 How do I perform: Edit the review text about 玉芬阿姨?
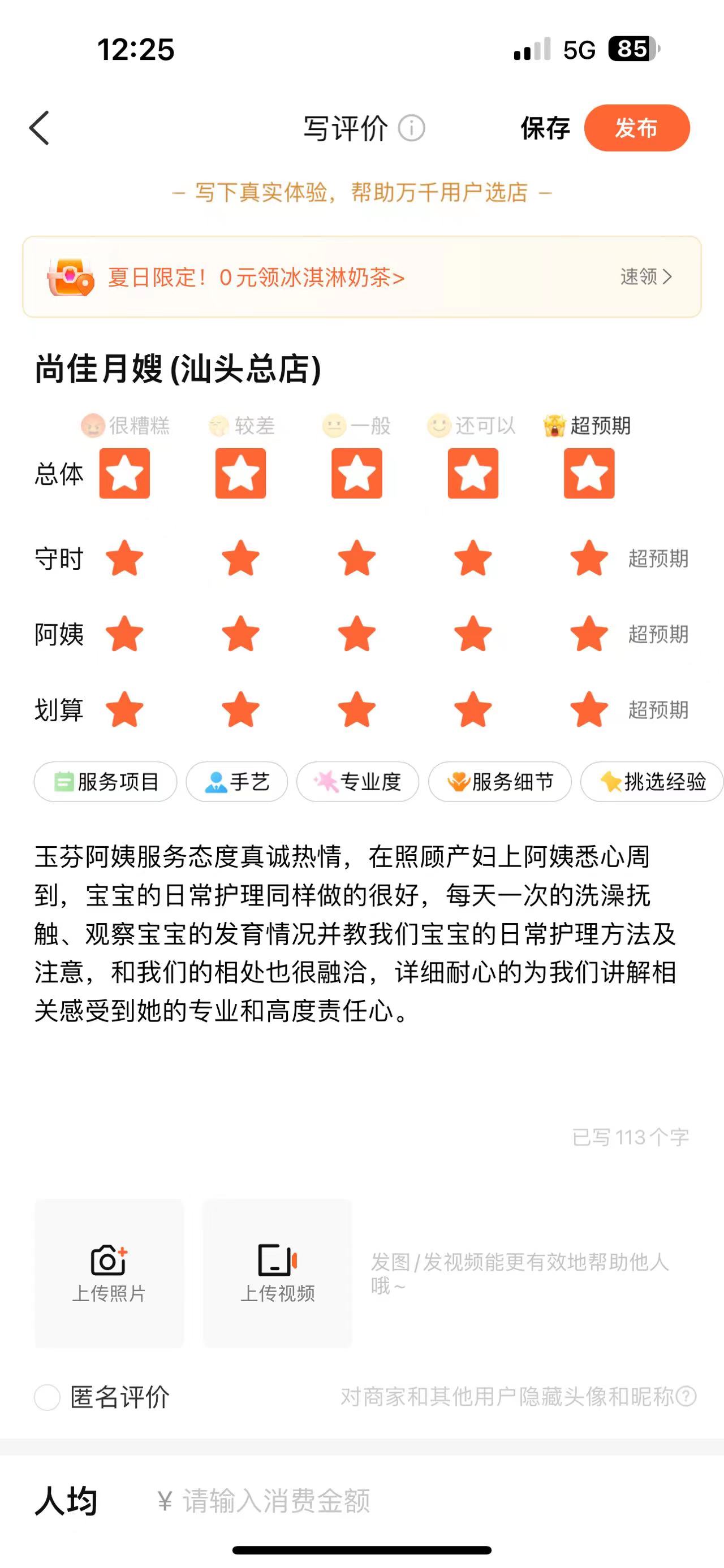[356, 933]
